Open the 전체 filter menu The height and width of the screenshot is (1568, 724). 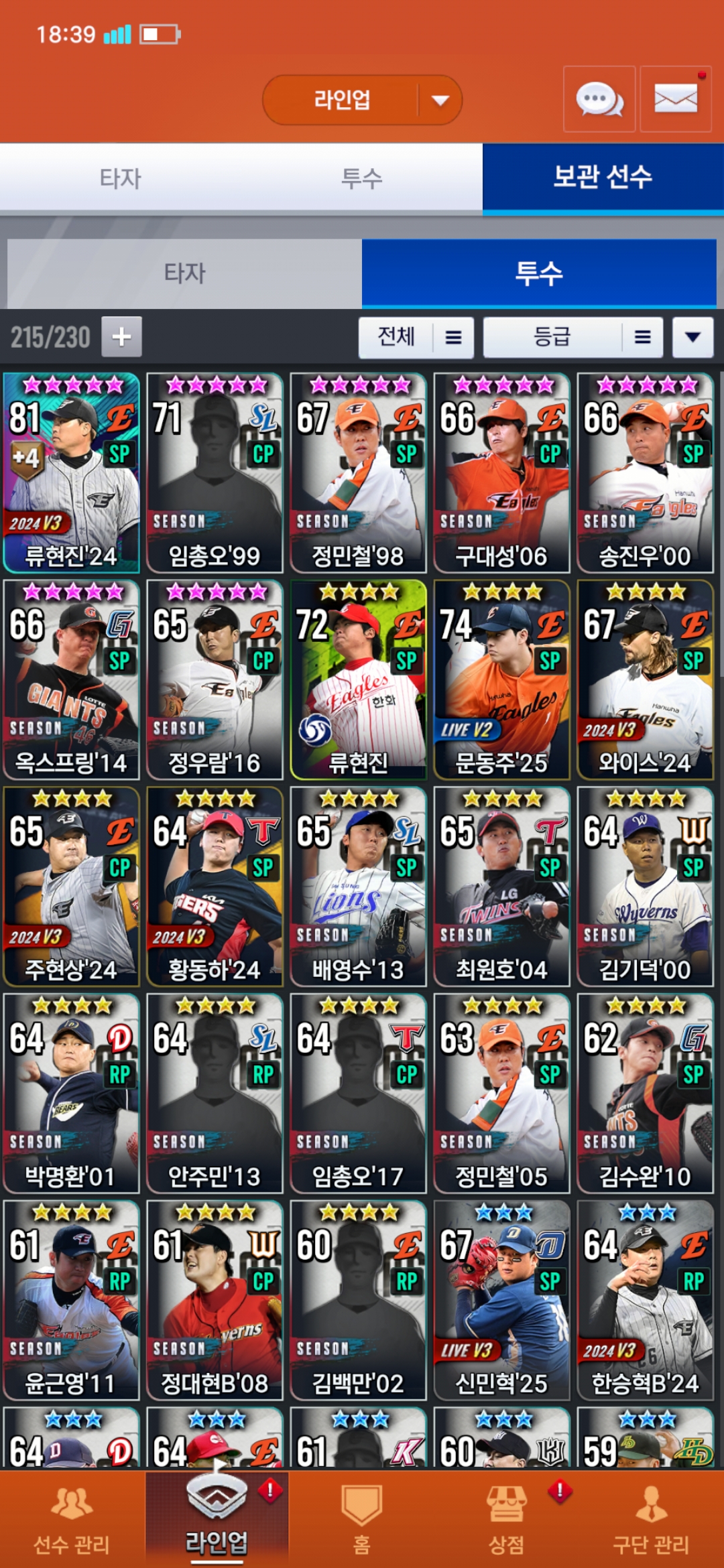pyautogui.click(x=416, y=337)
